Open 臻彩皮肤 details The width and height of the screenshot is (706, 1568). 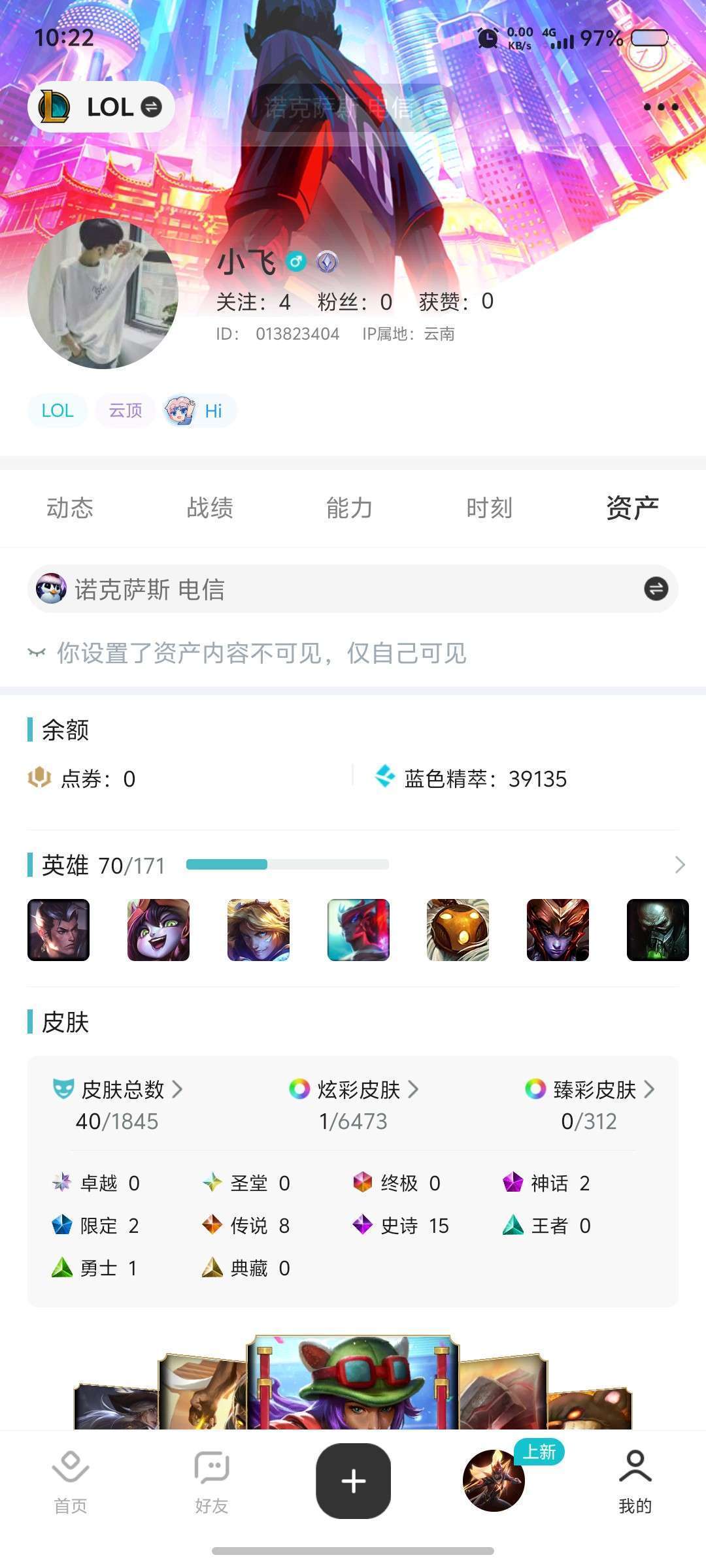589,1090
